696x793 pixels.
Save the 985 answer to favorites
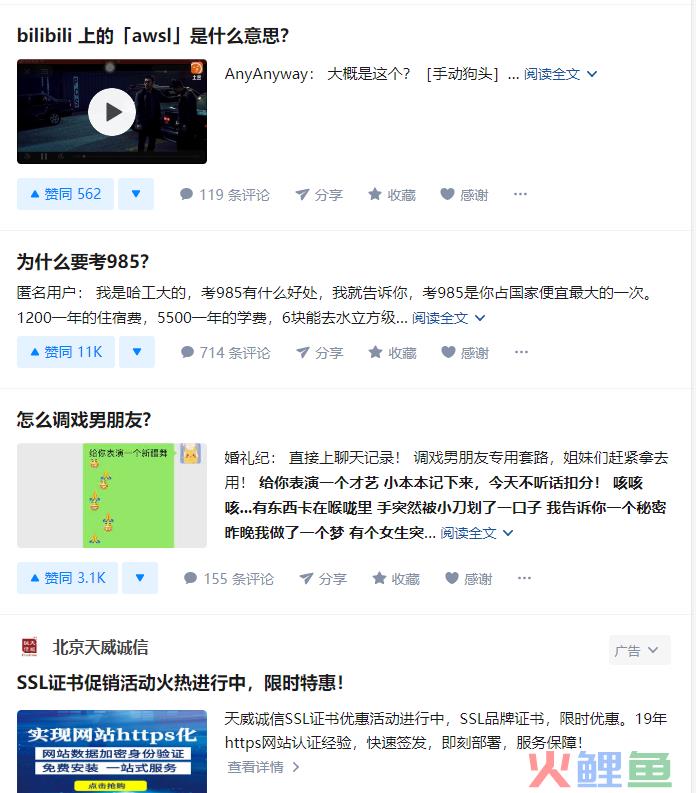click(391, 353)
